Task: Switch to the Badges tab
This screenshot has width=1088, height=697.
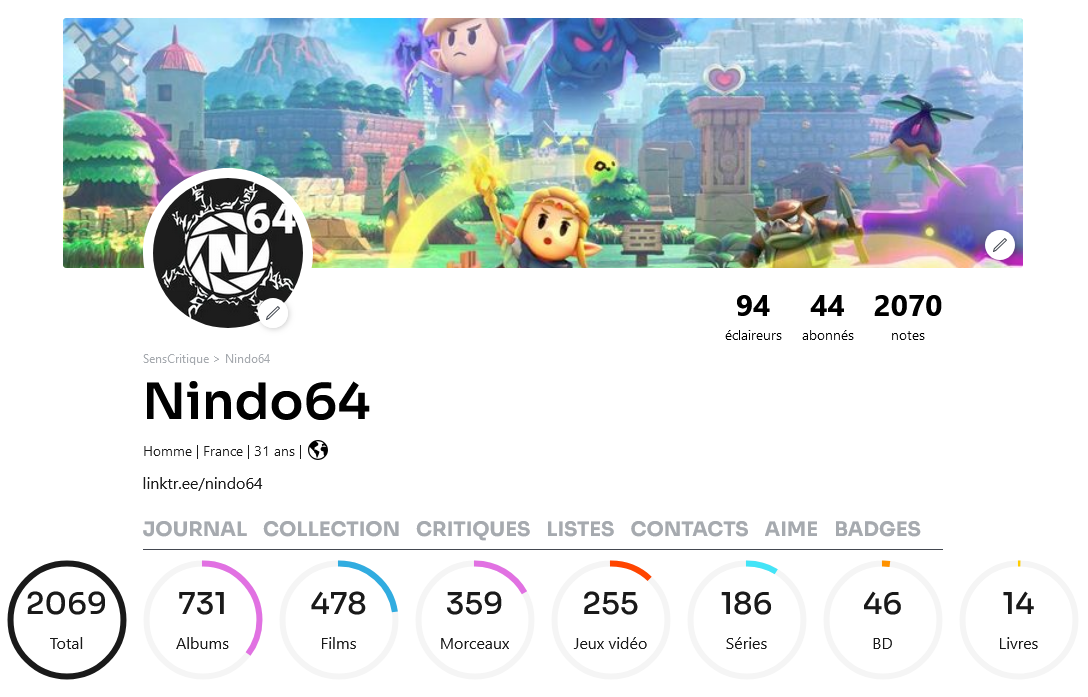Action: tap(877, 529)
